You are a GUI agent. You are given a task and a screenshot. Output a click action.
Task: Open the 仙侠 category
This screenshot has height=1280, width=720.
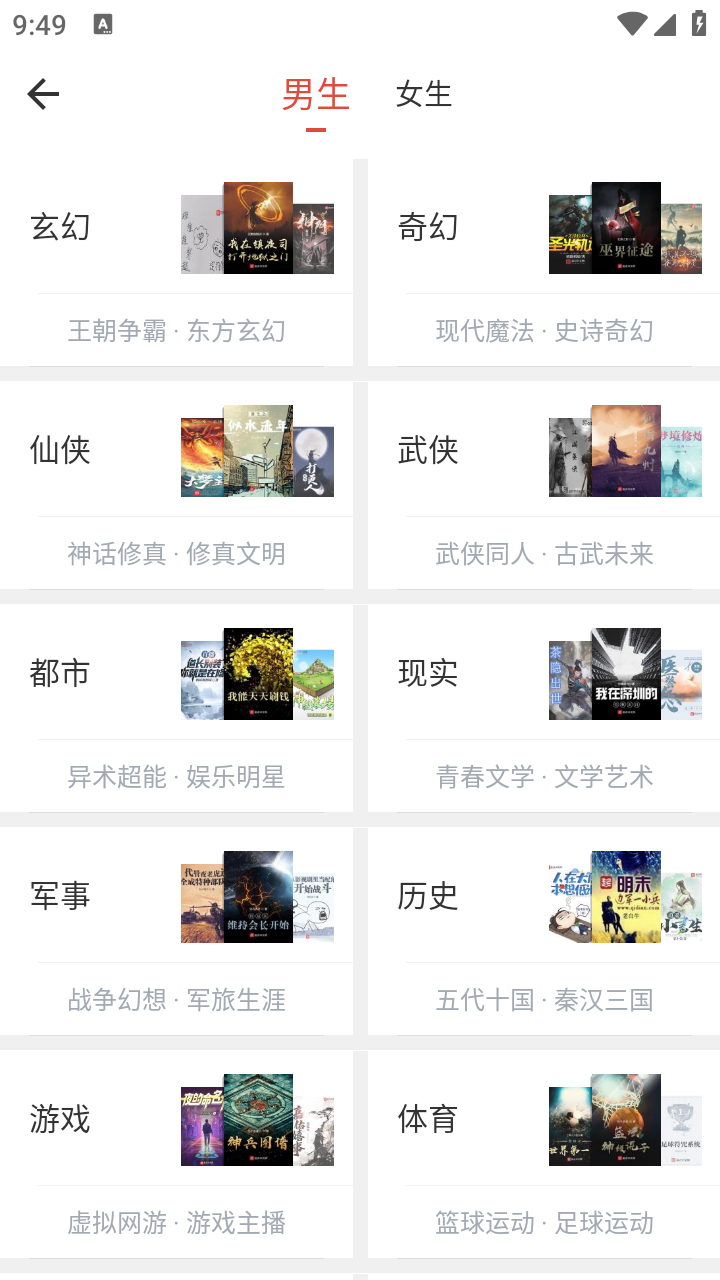coord(61,451)
